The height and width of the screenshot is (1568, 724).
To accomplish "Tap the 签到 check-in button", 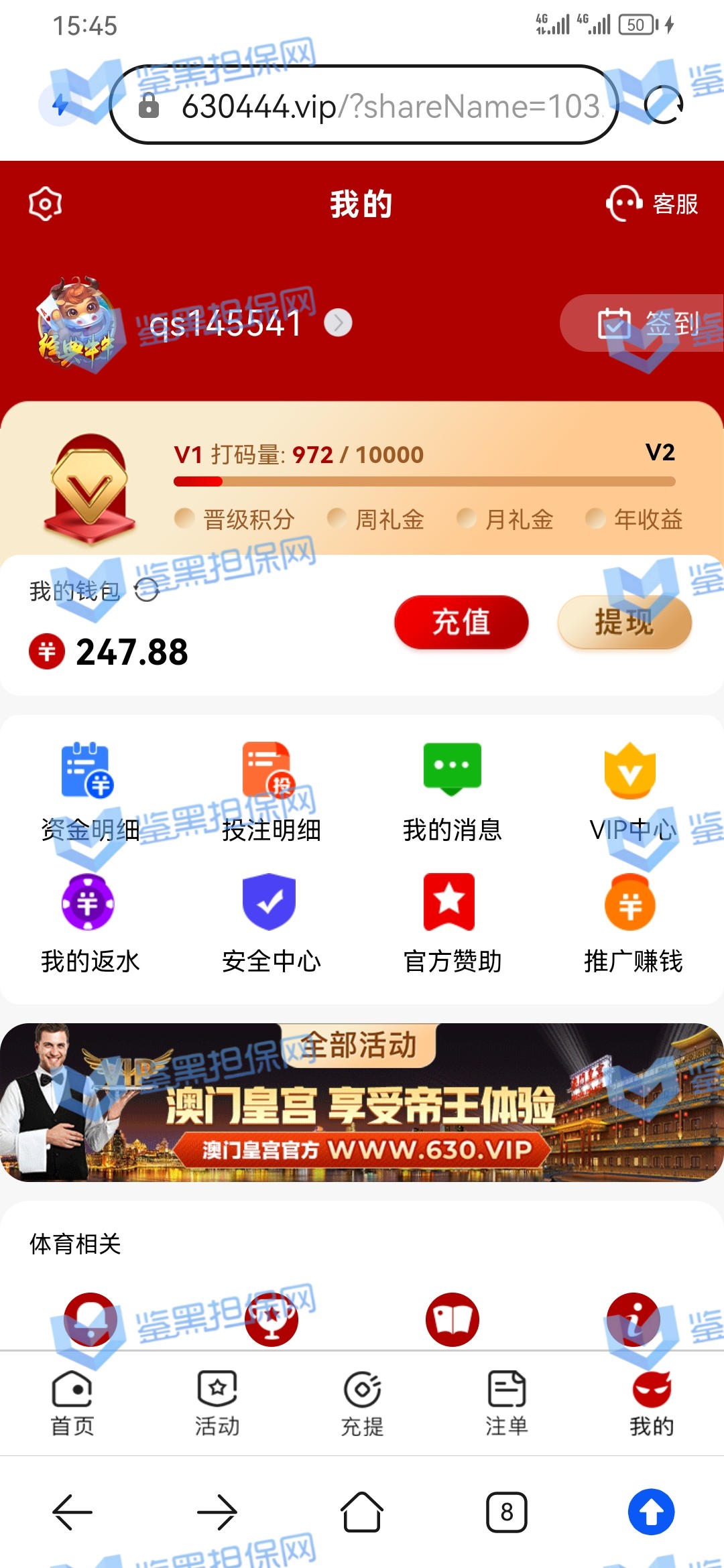I will click(647, 324).
